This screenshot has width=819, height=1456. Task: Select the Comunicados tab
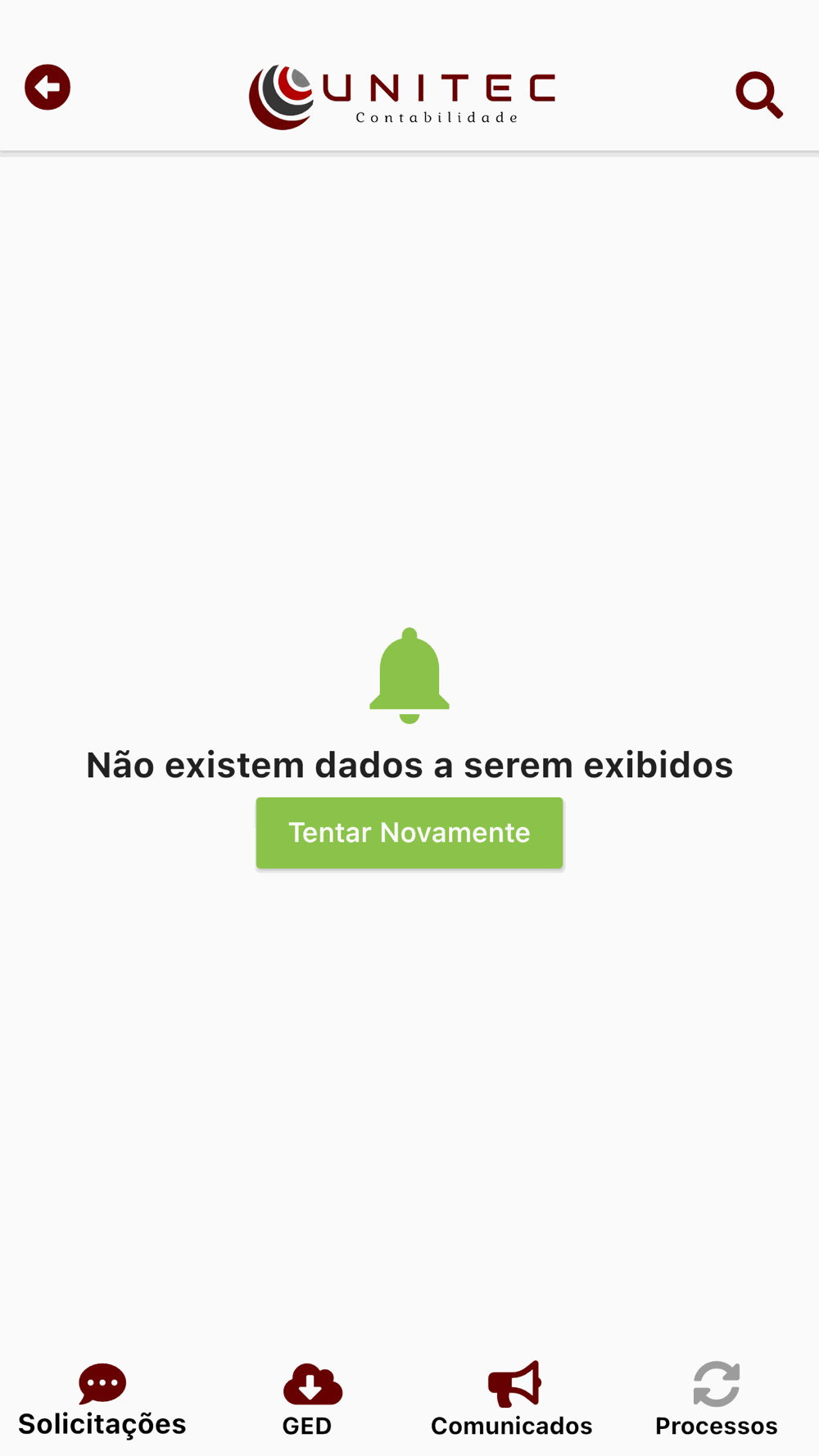pos(512,1401)
